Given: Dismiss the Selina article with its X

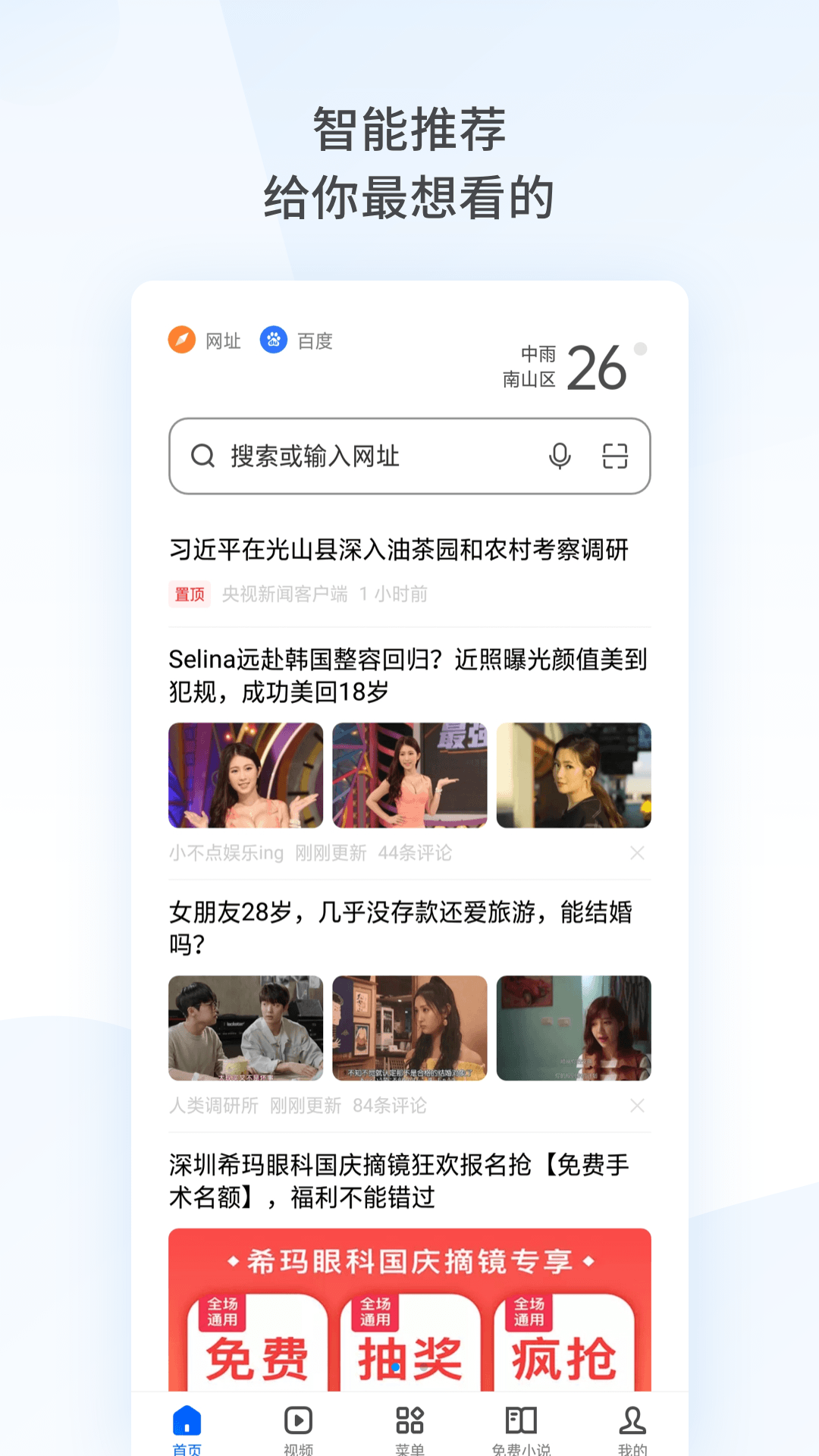Looking at the screenshot, I should (635, 852).
